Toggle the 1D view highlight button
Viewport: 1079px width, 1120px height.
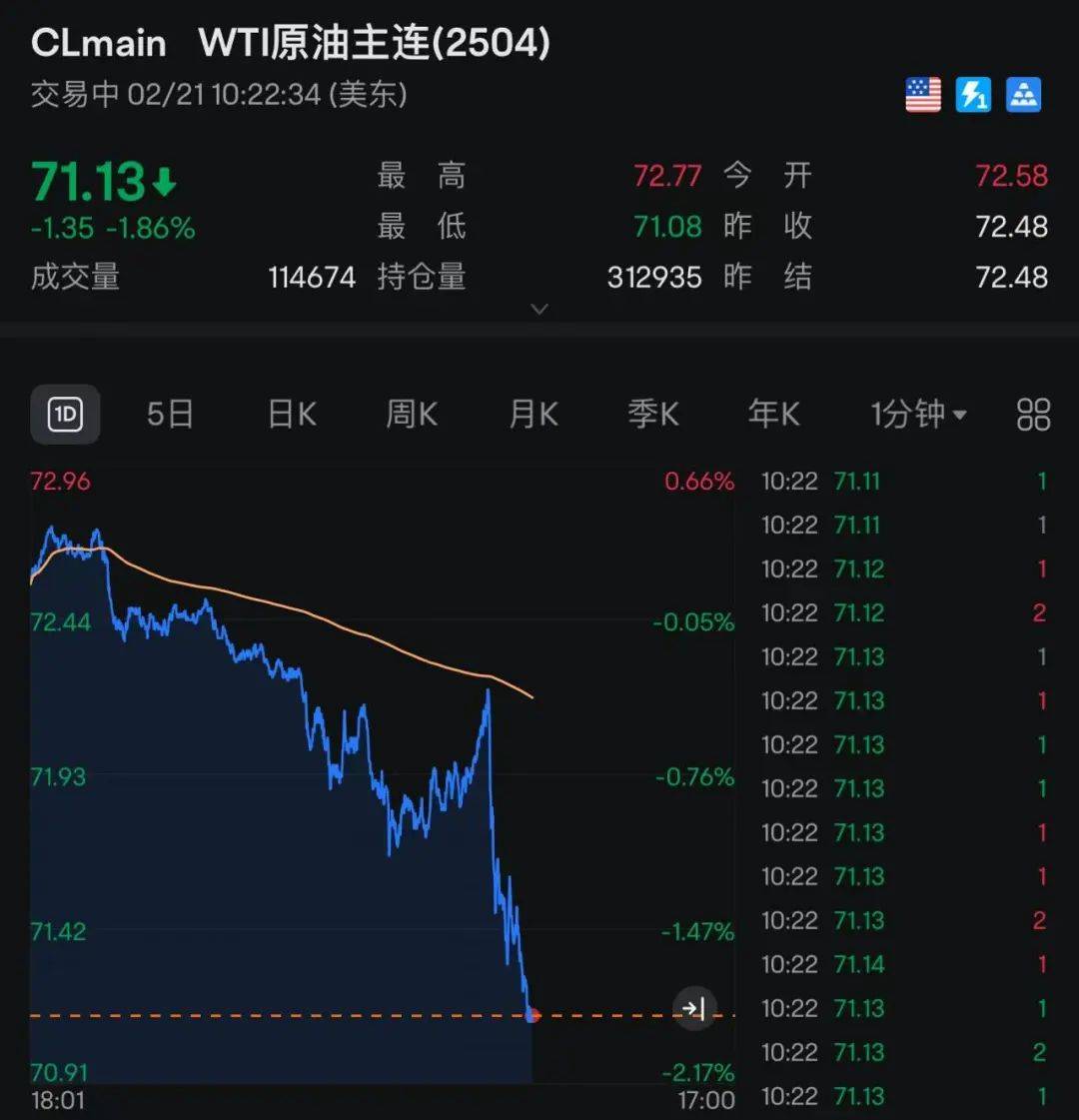tap(64, 414)
